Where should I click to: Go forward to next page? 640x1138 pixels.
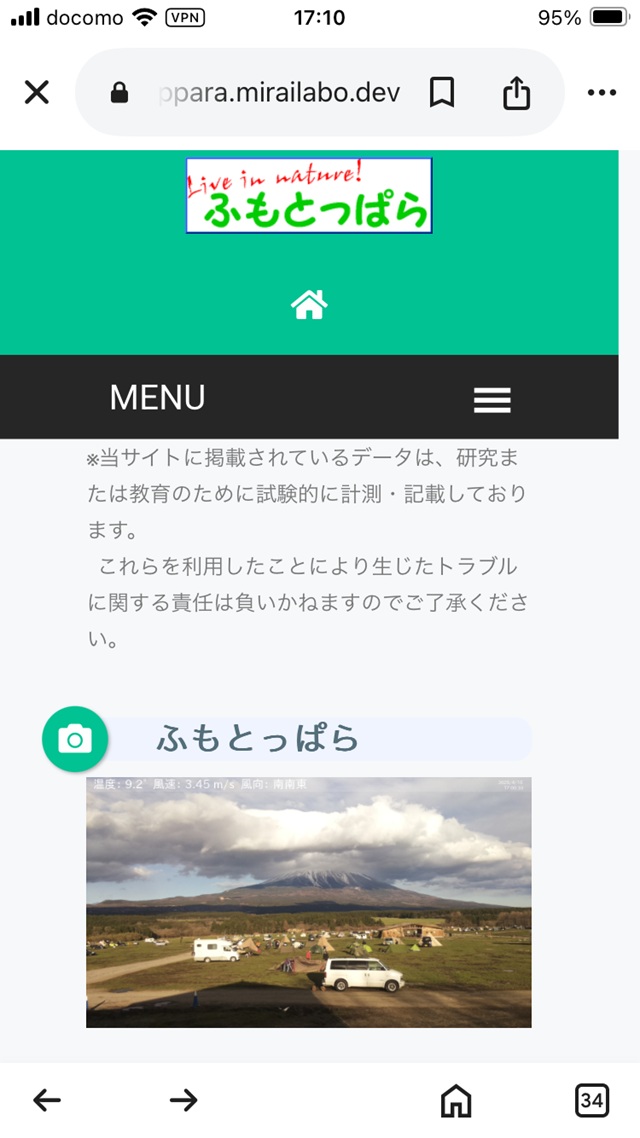click(x=184, y=1100)
